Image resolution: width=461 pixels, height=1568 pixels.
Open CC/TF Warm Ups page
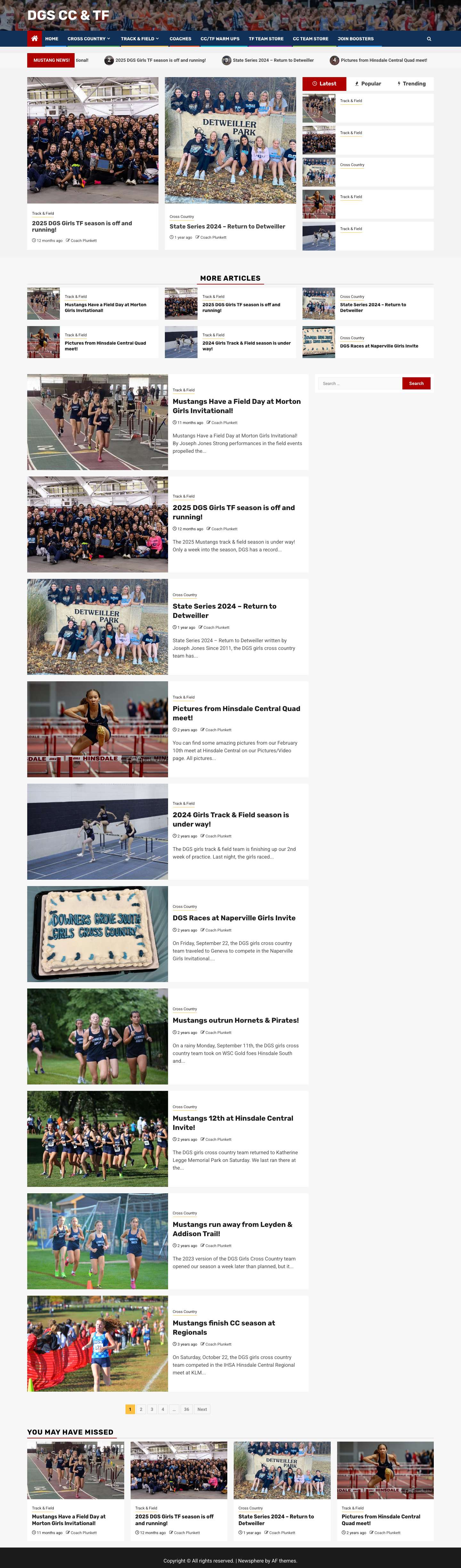point(220,39)
